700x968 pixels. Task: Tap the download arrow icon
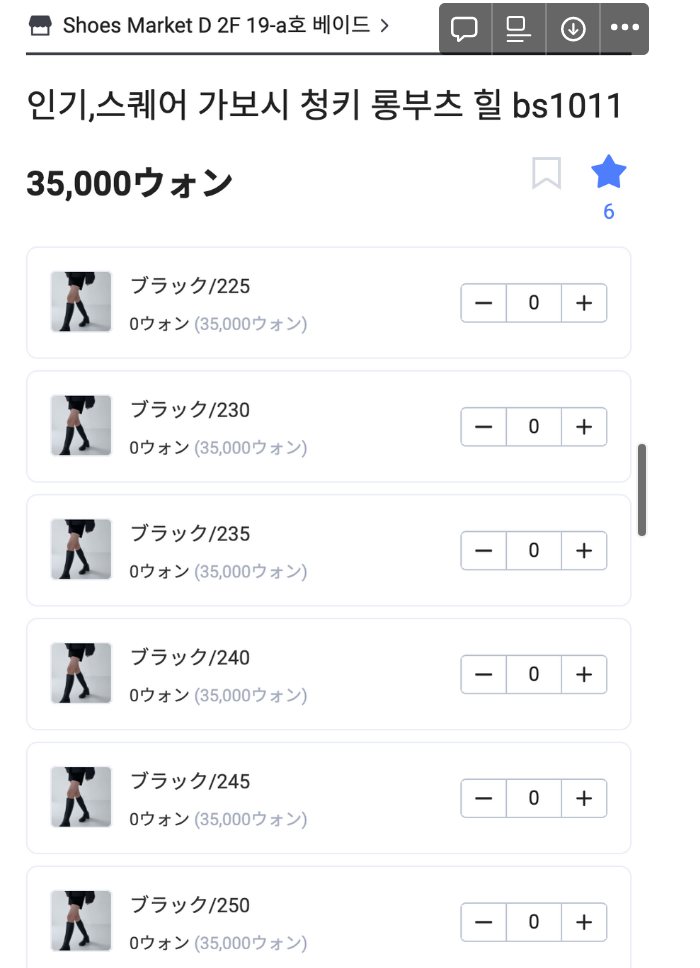(573, 28)
